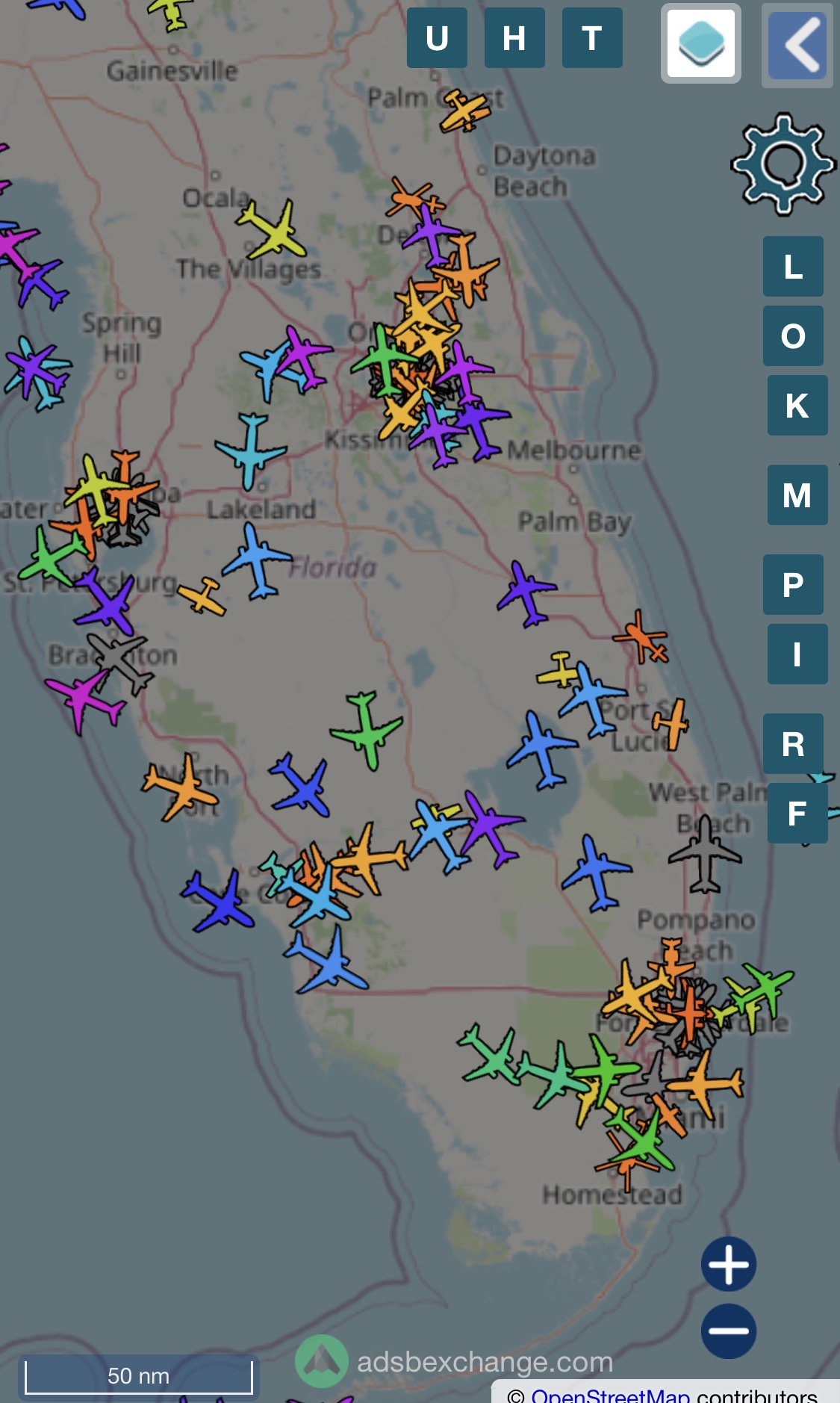
Task: Open the map layers selector
Action: [x=701, y=43]
